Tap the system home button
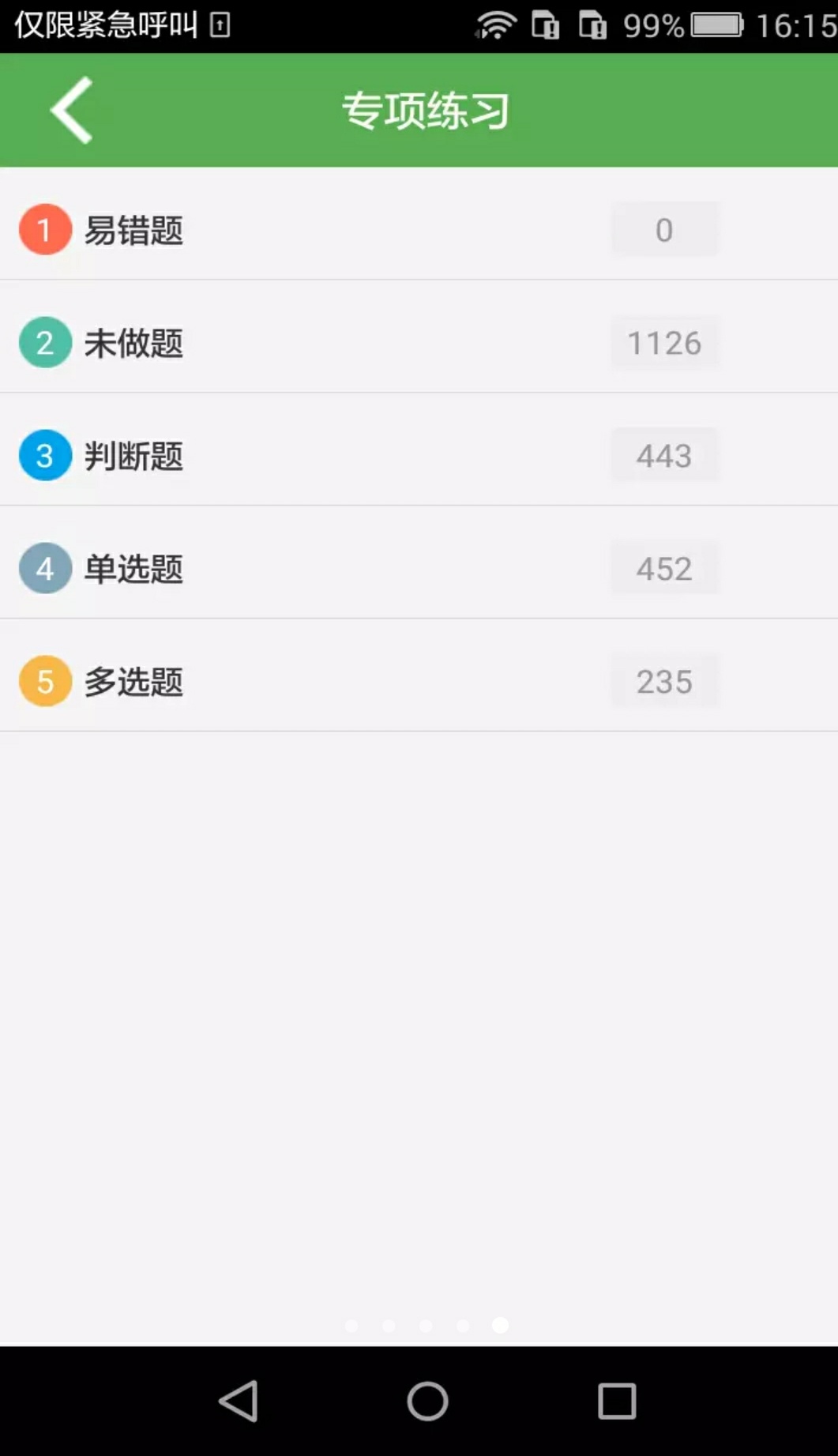Viewport: 838px width, 1456px height. [427, 1401]
